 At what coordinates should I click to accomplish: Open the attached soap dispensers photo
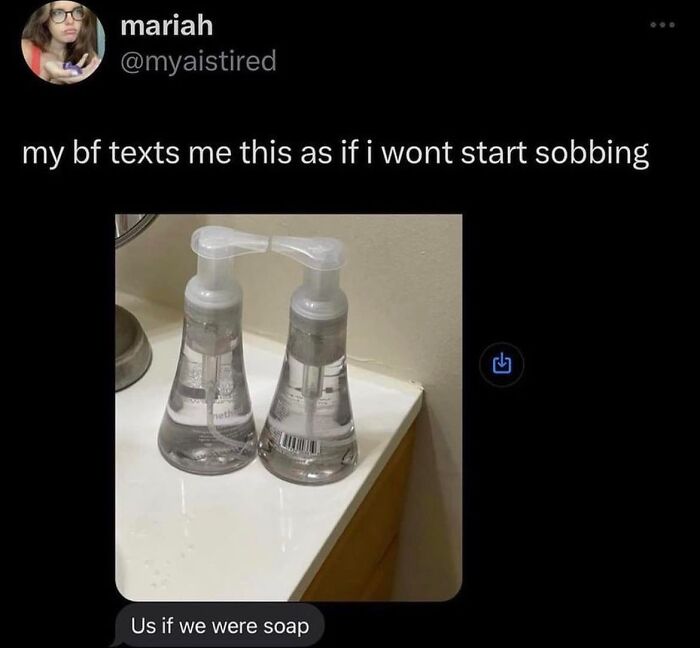click(288, 406)
